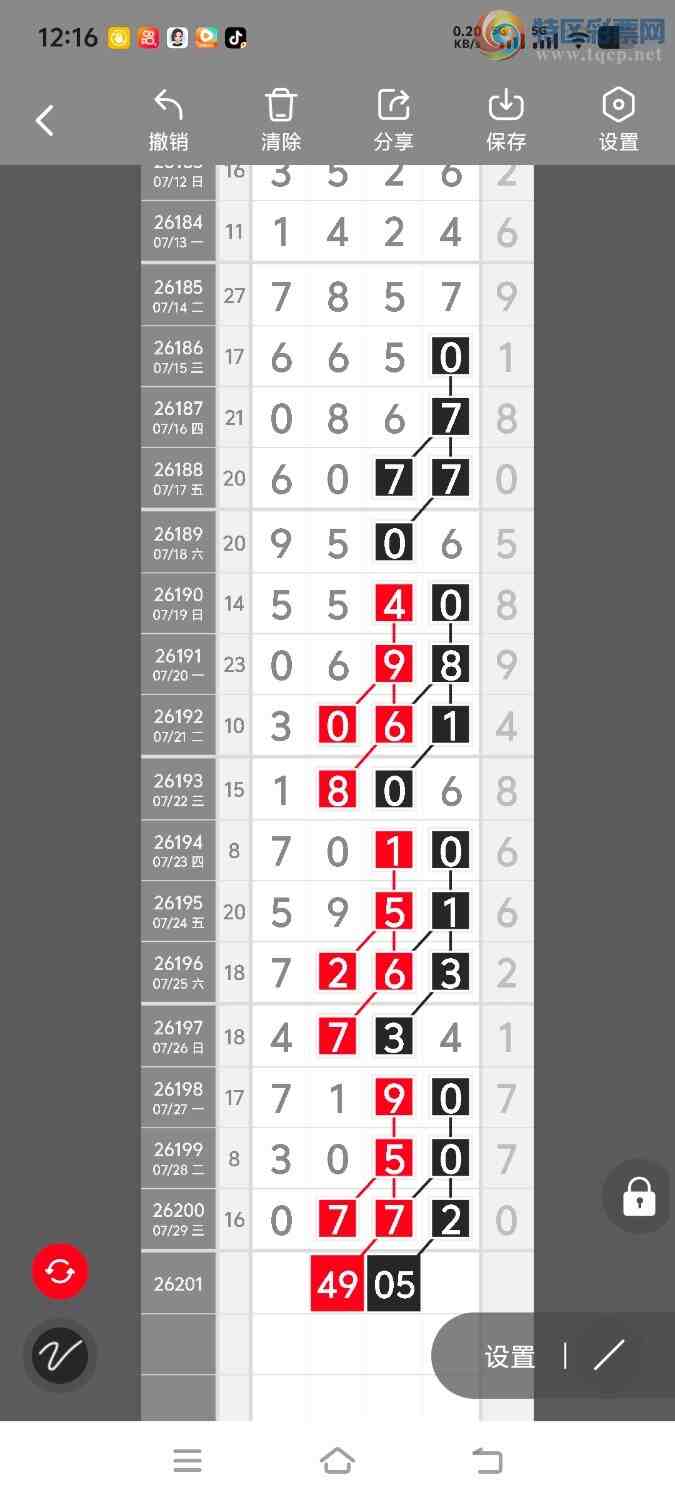Tap the red 49 prediction cell
The height and width of the screenshot is (1500, 675).
[338, 1283]
